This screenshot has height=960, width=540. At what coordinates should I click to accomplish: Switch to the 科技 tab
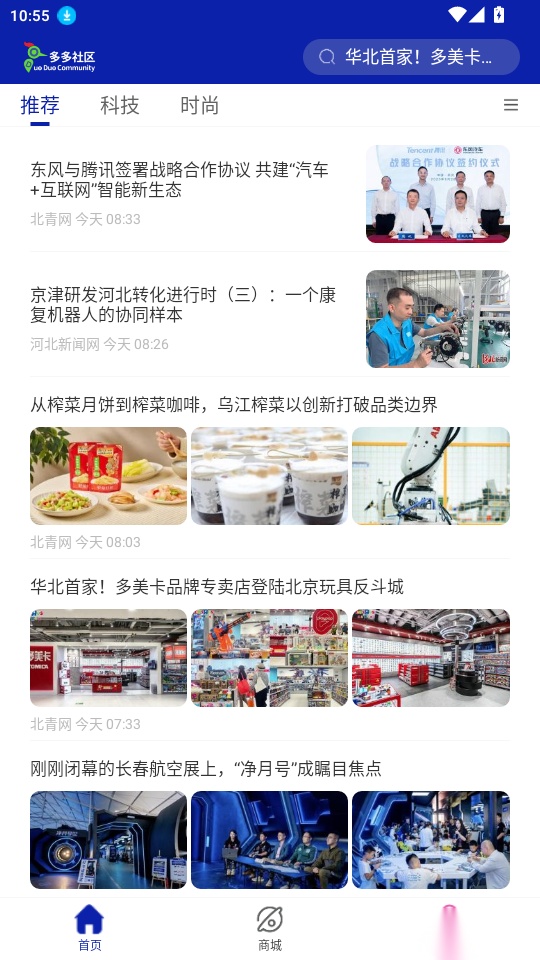(x=119, y=105)
